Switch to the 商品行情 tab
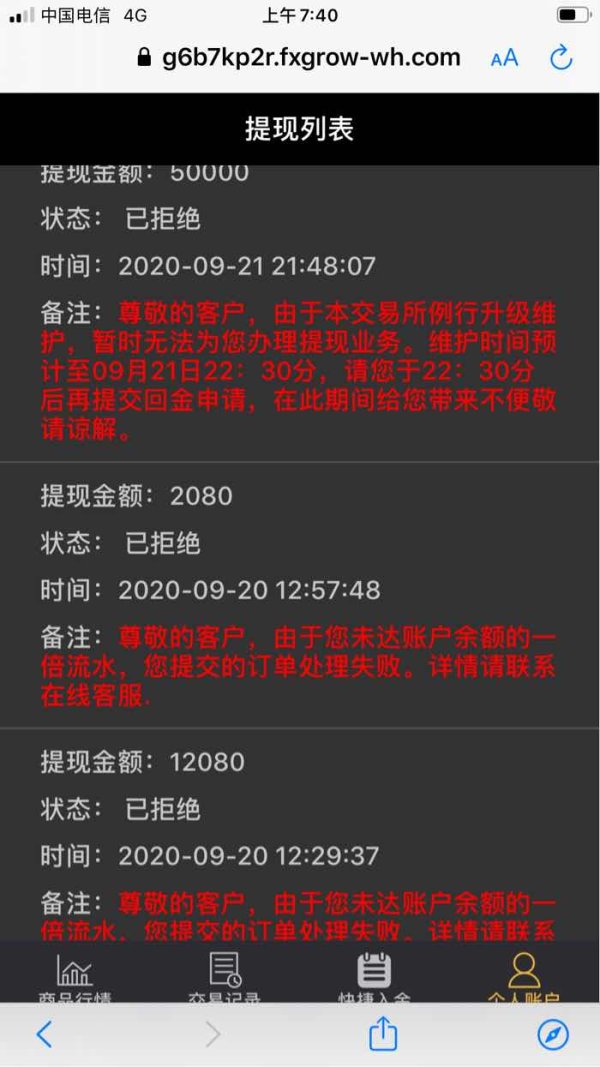This screenshot has width=600, height=1067. (x=74, y=977)
